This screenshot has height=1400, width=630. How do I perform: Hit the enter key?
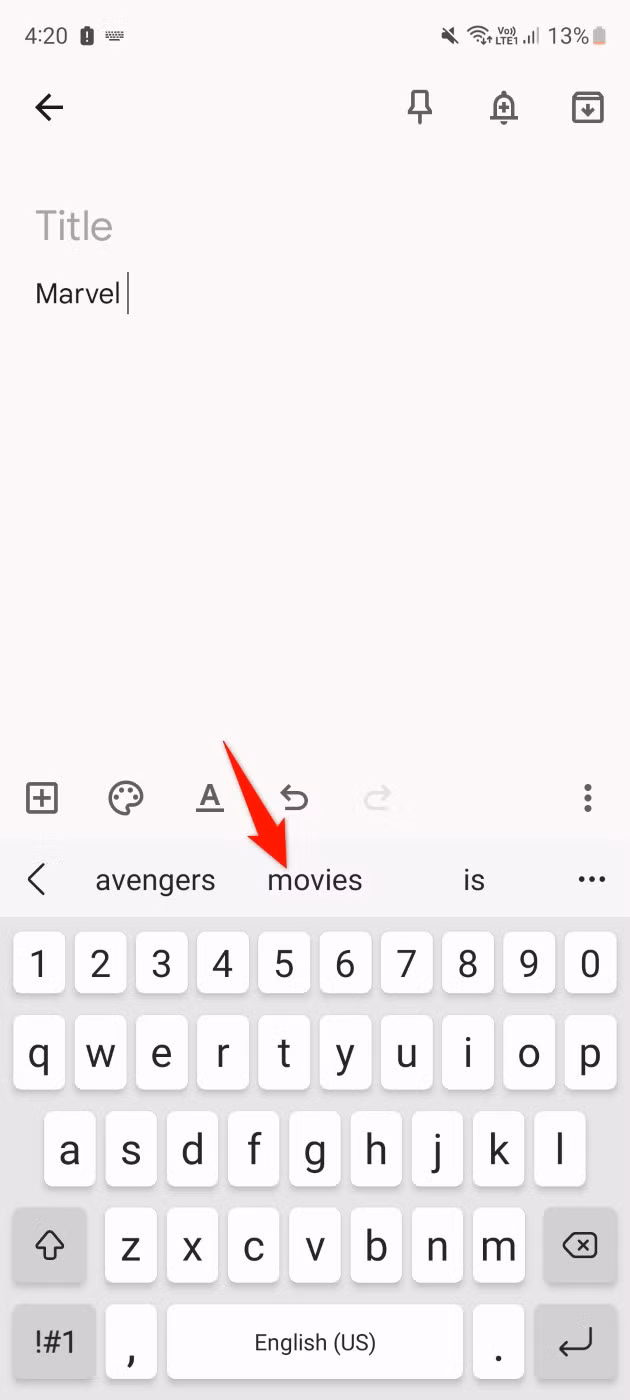click(576, 1342)
